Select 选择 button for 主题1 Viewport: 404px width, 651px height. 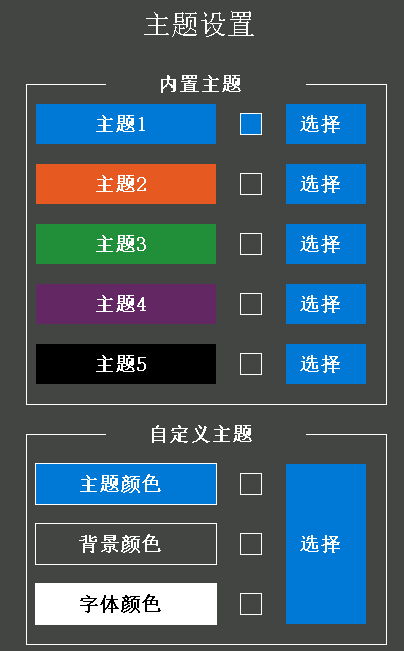[x=326, y=124]
